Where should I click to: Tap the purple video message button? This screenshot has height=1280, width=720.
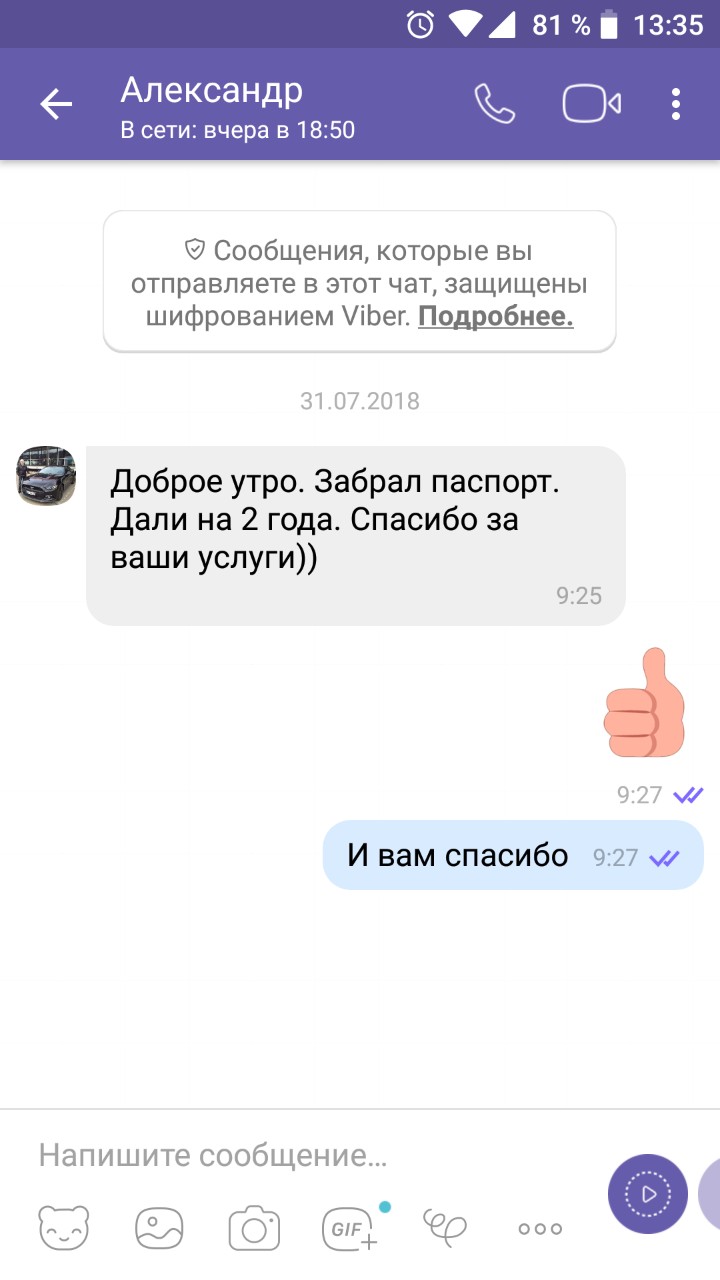[x=647, y=1193]
